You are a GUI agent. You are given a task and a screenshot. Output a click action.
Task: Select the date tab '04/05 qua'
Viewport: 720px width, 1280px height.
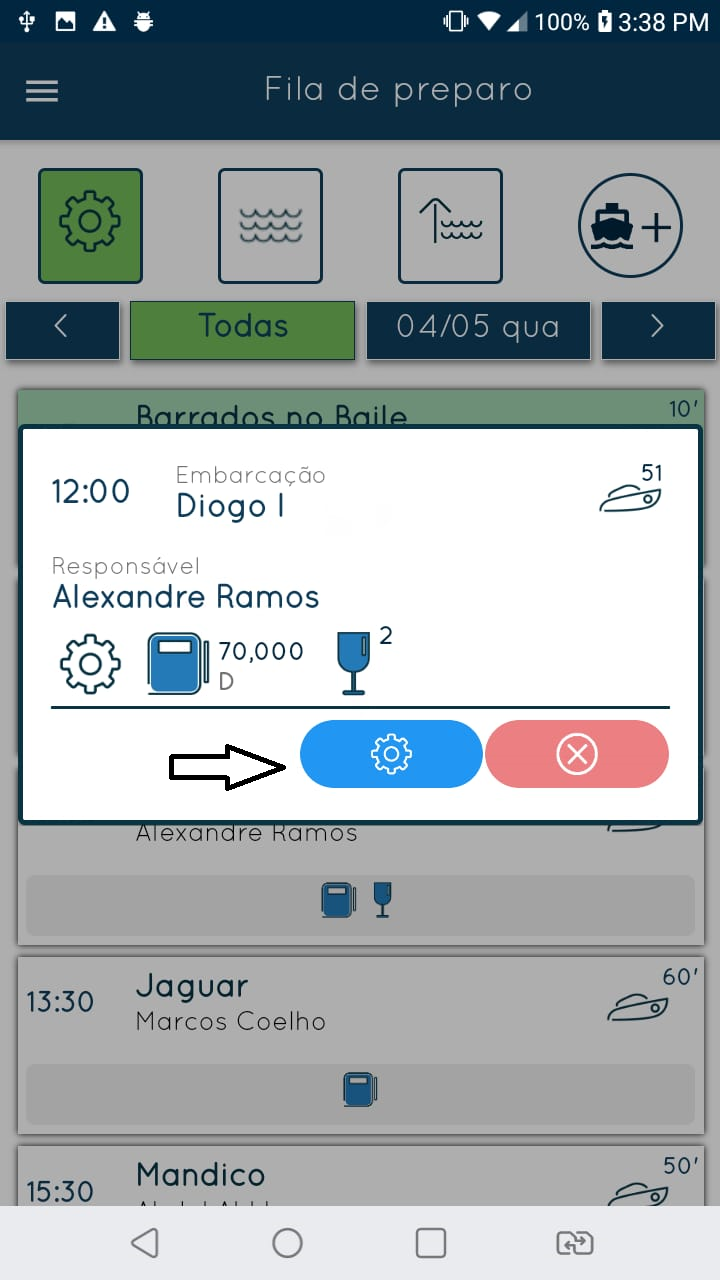pos(478,328)
